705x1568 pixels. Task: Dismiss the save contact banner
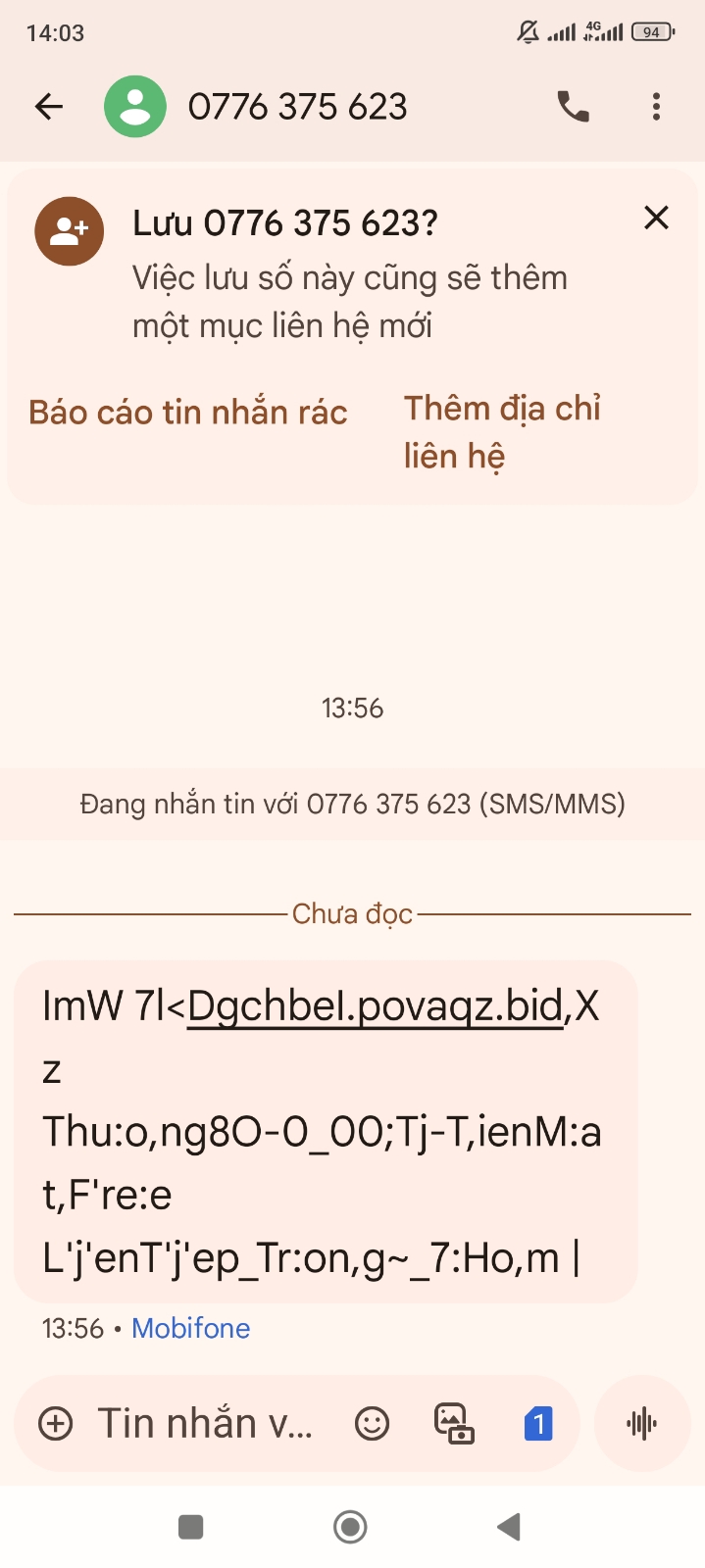click(656, 218)
